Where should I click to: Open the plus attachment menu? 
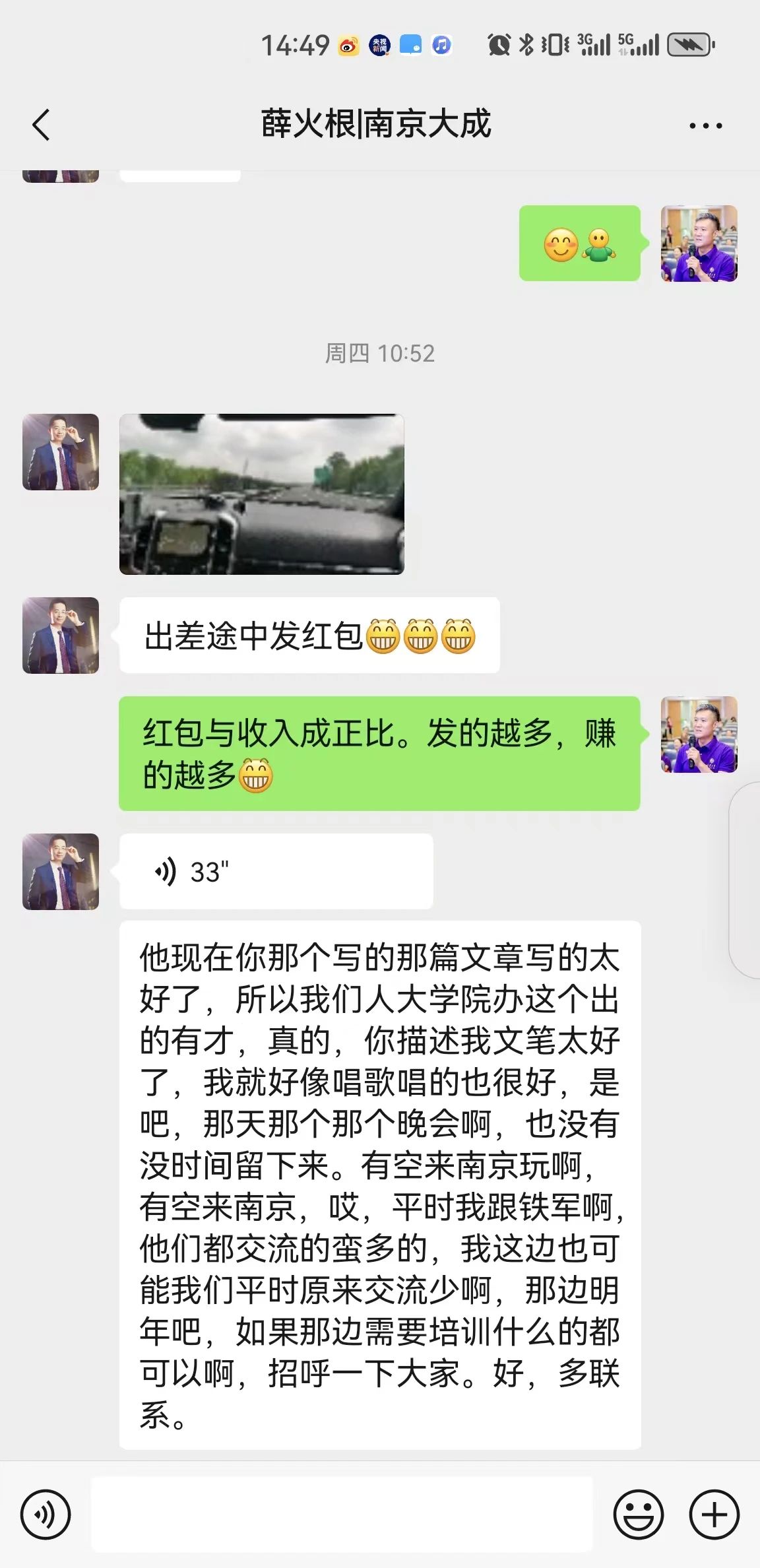(714, 1514)
